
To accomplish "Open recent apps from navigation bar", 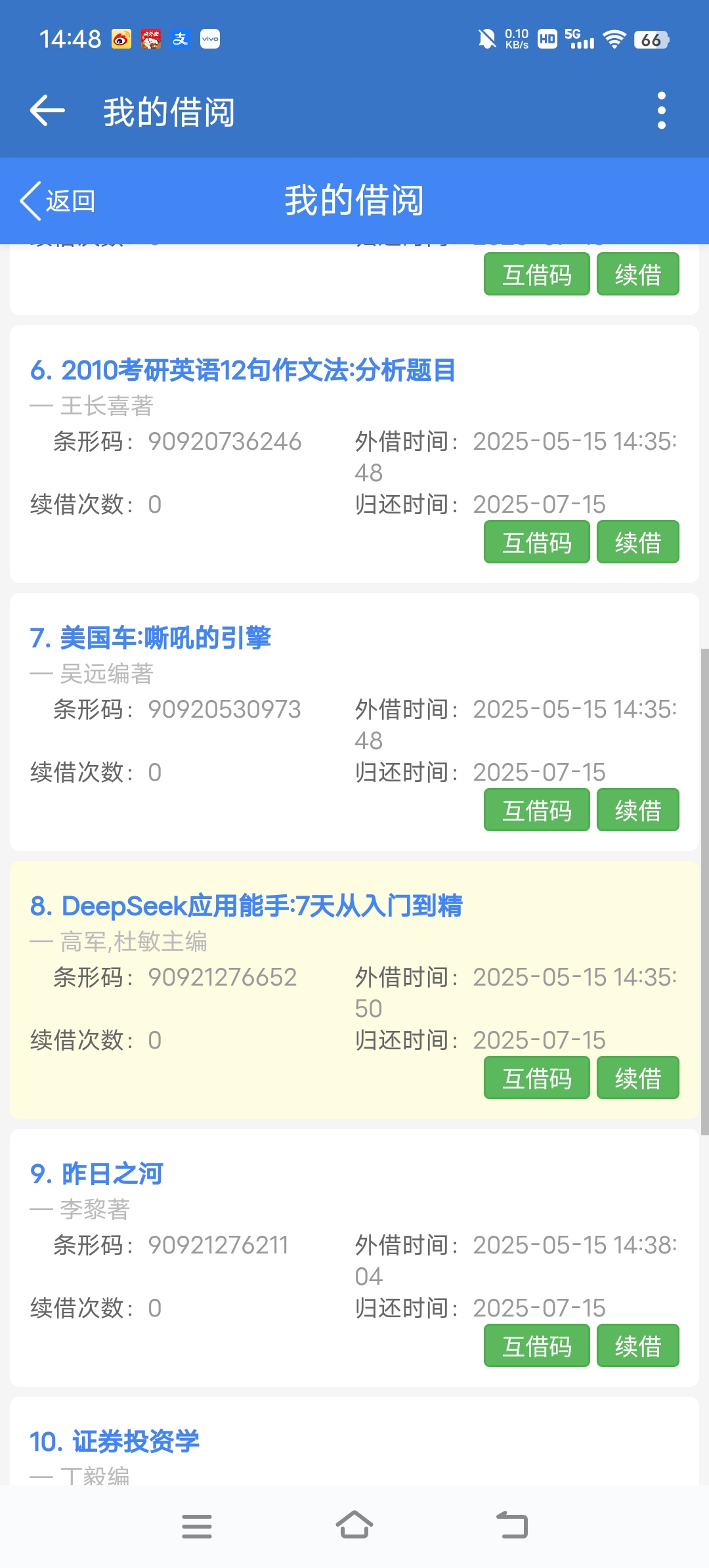I will pyautogui.click(x=196, y=1526).
